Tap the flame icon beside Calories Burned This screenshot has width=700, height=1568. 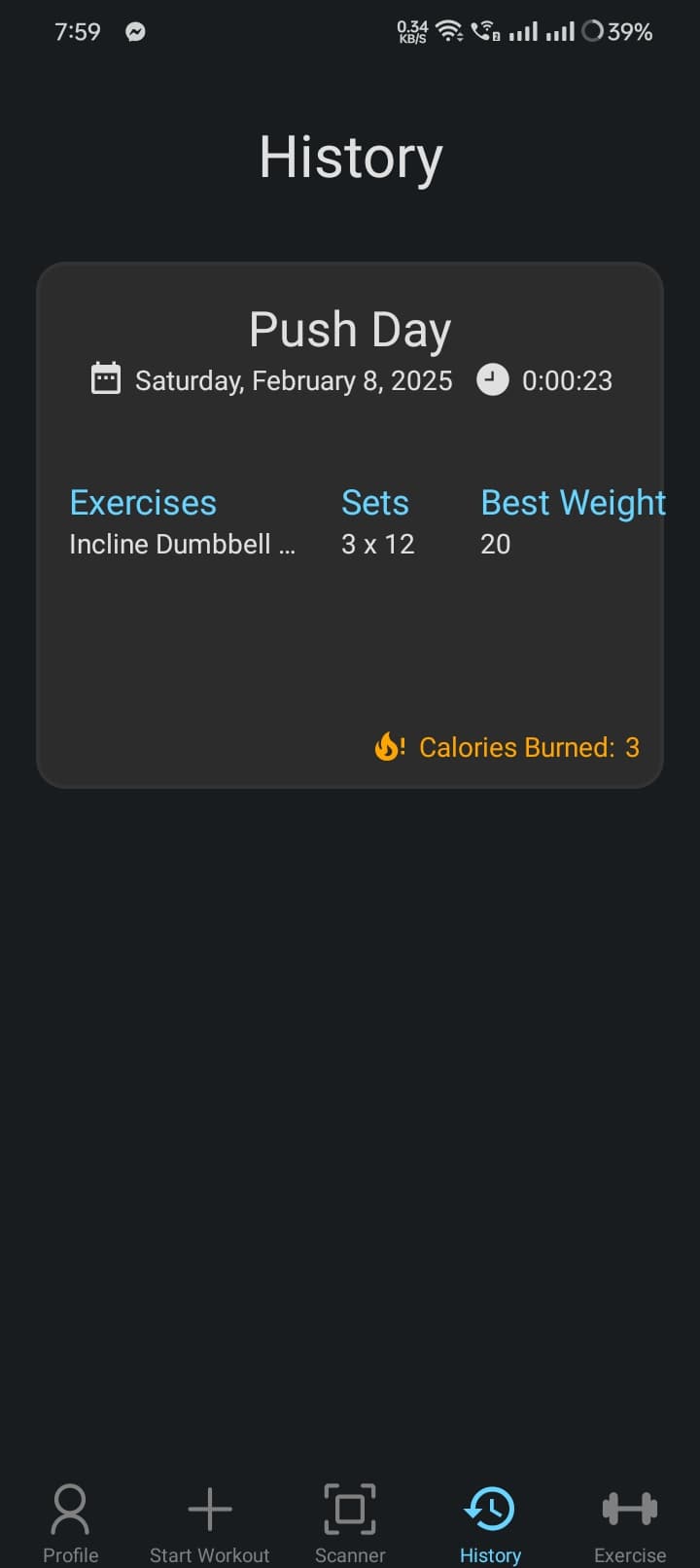click(x=388, y=747)
